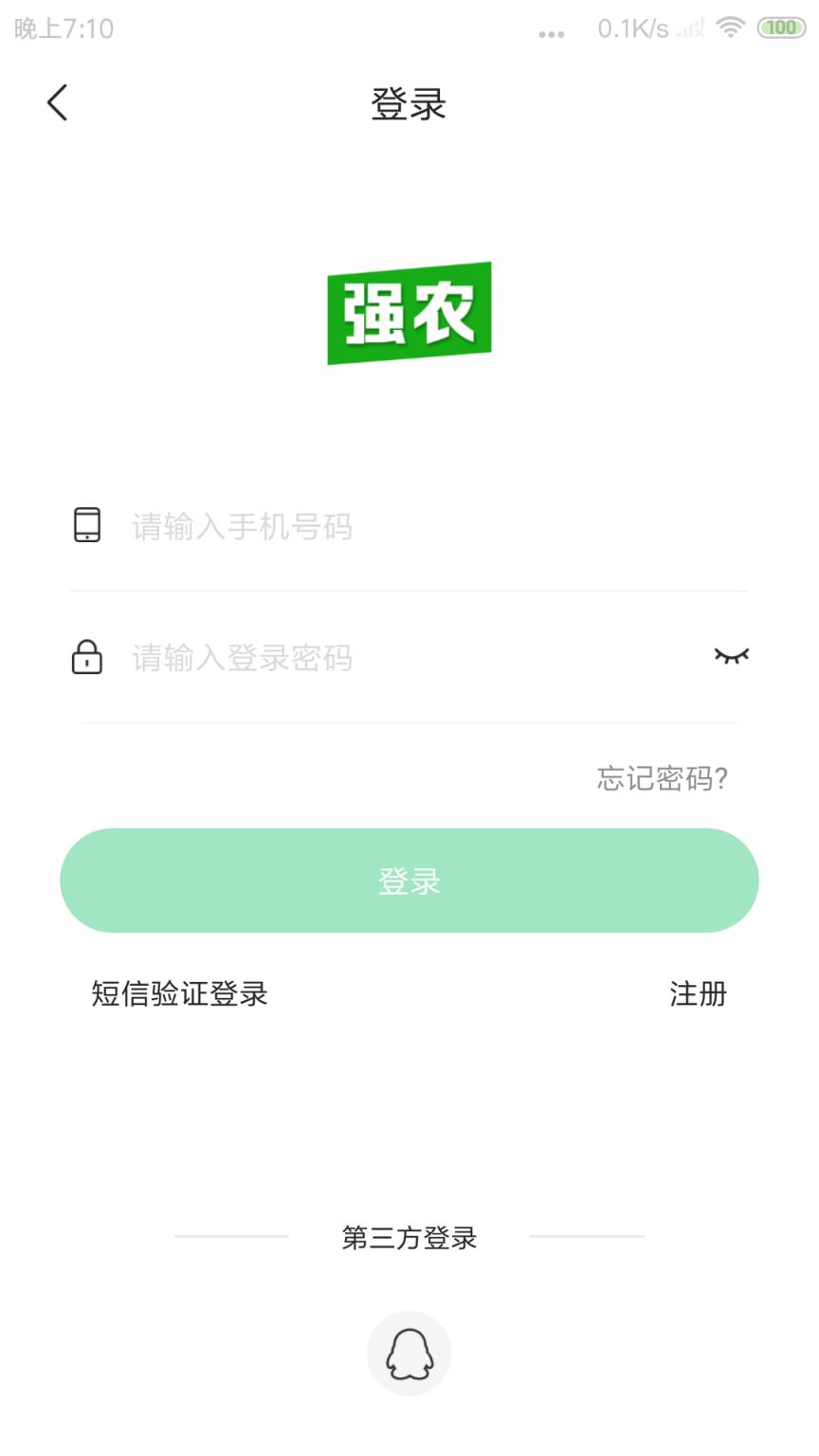819x1456 pixels.
Task: Click the Wi-Fi icon in status bar
Action: click(728, 28)
